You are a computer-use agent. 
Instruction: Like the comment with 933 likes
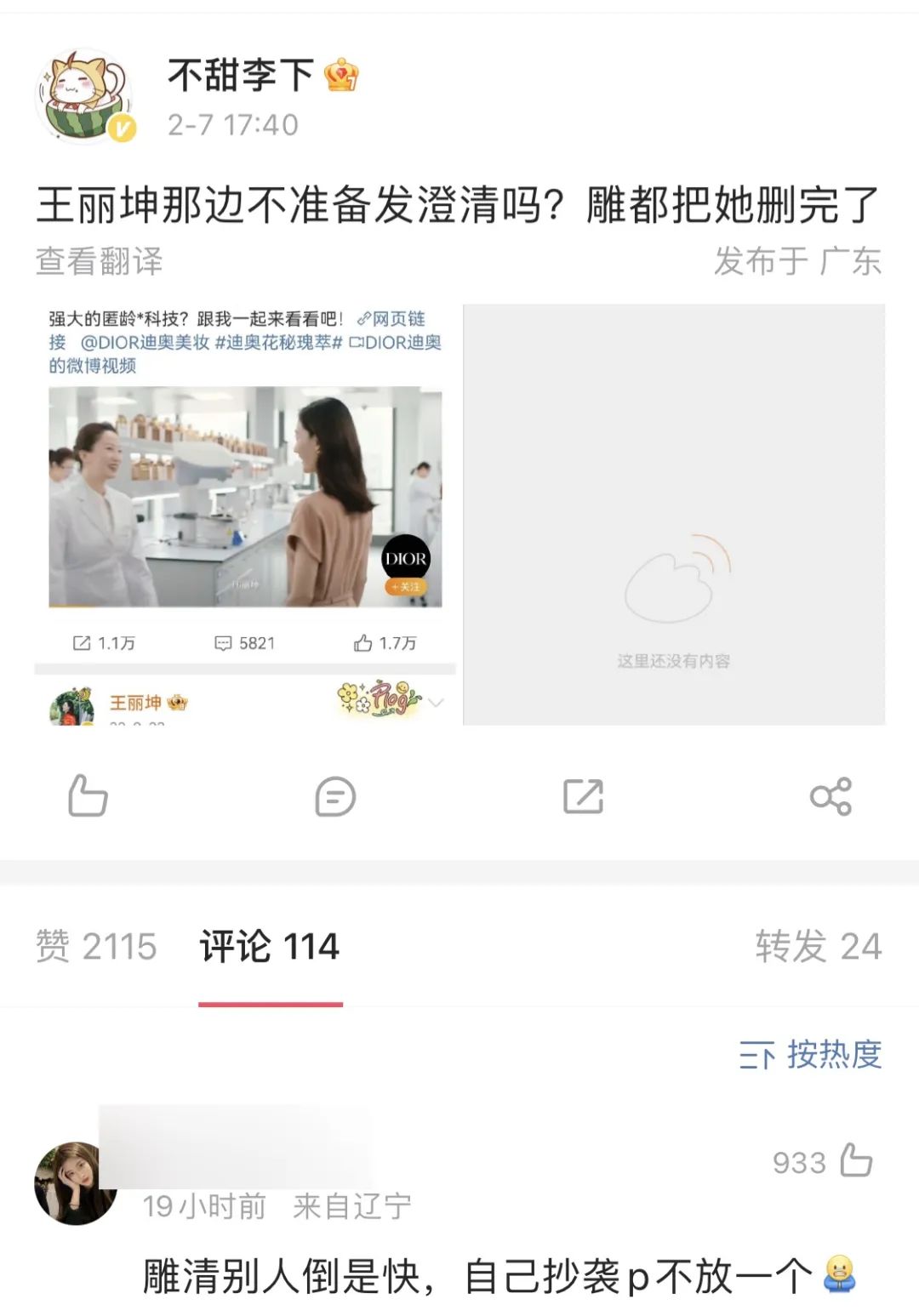point(856,1161)
